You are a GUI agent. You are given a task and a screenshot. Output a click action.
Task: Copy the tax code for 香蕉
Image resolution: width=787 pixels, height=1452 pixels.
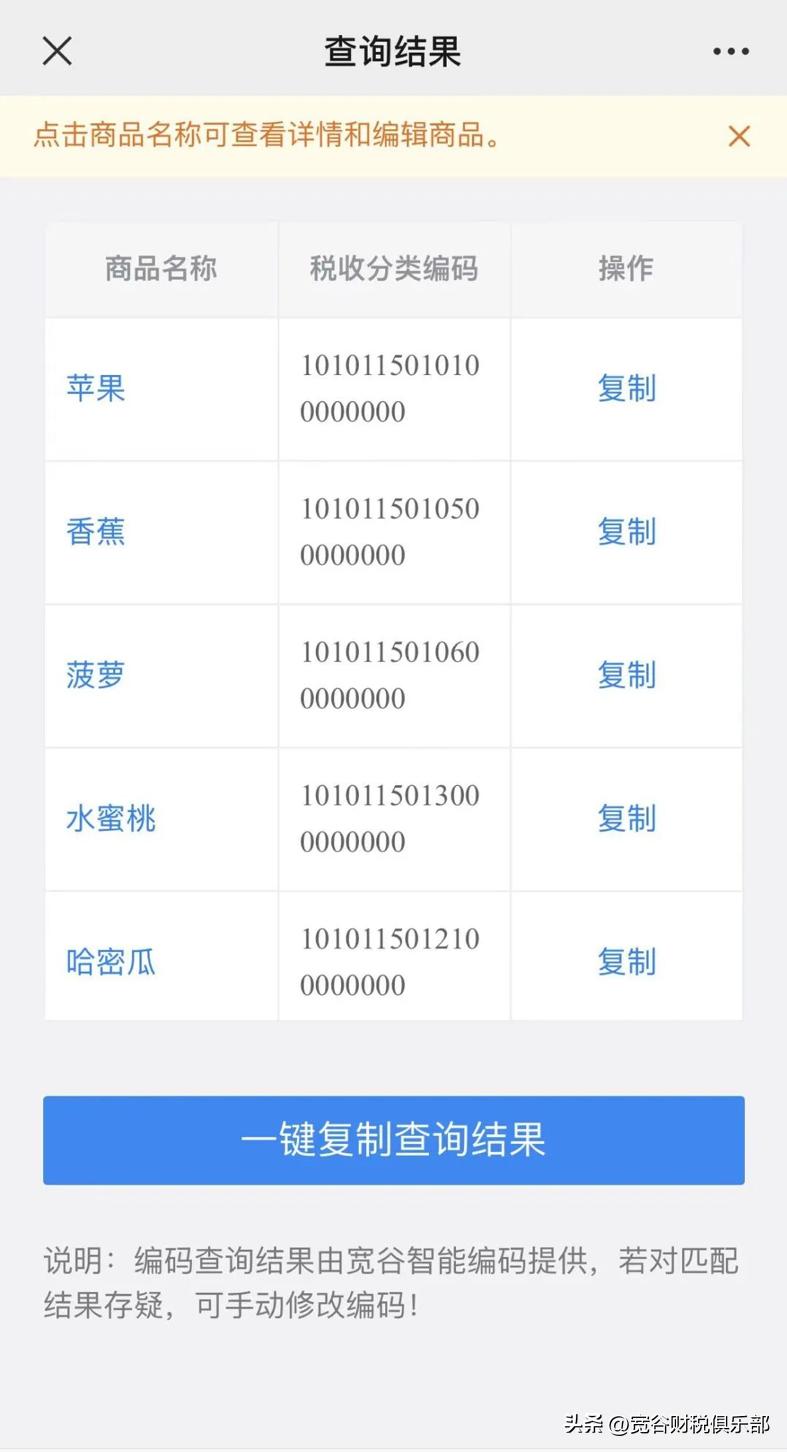pyautogui.click(x=626, y=531)
